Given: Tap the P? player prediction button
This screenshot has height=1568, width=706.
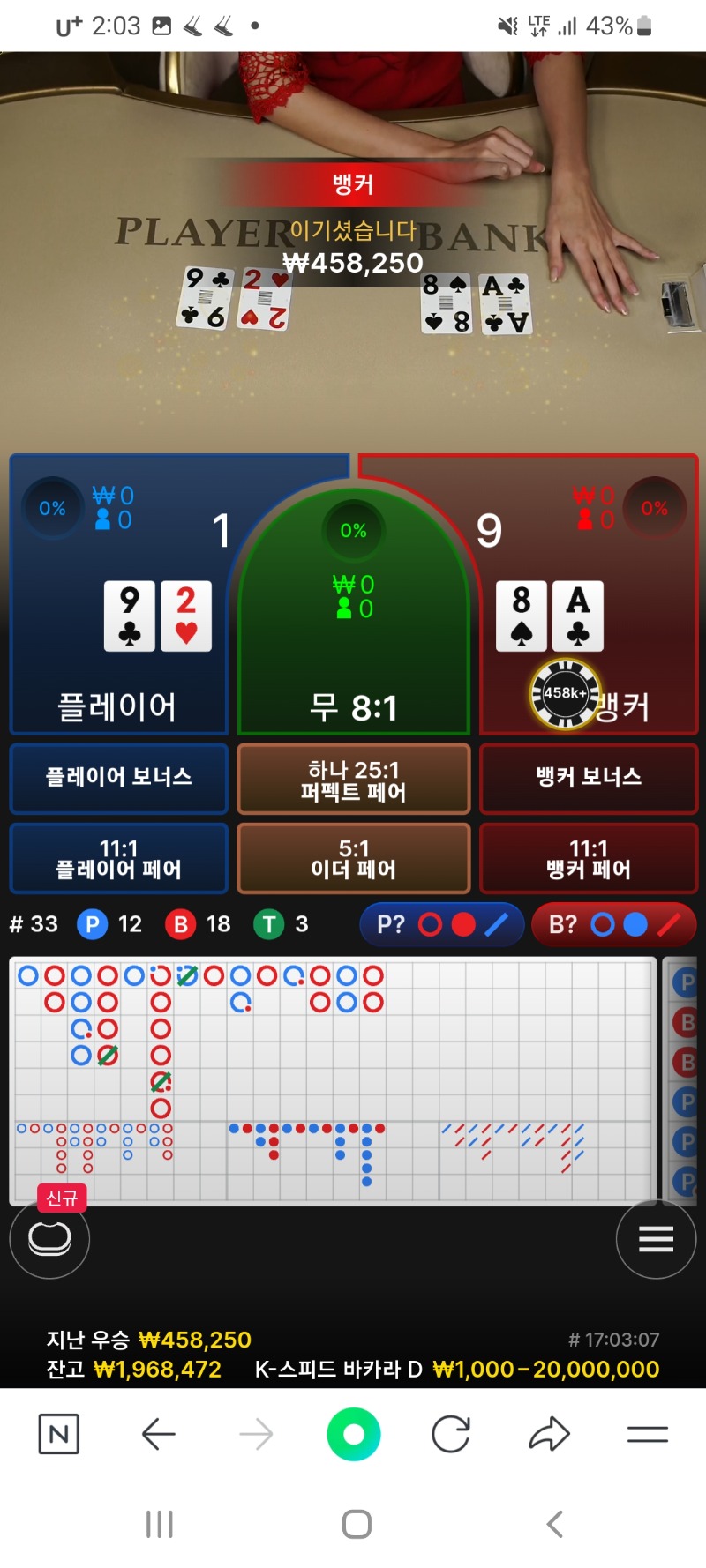Looking at the screenshot, I should 441,924.
